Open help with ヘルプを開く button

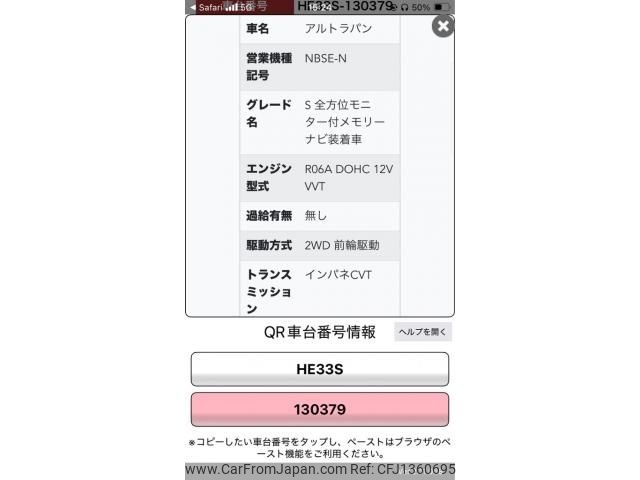point(423,332)
